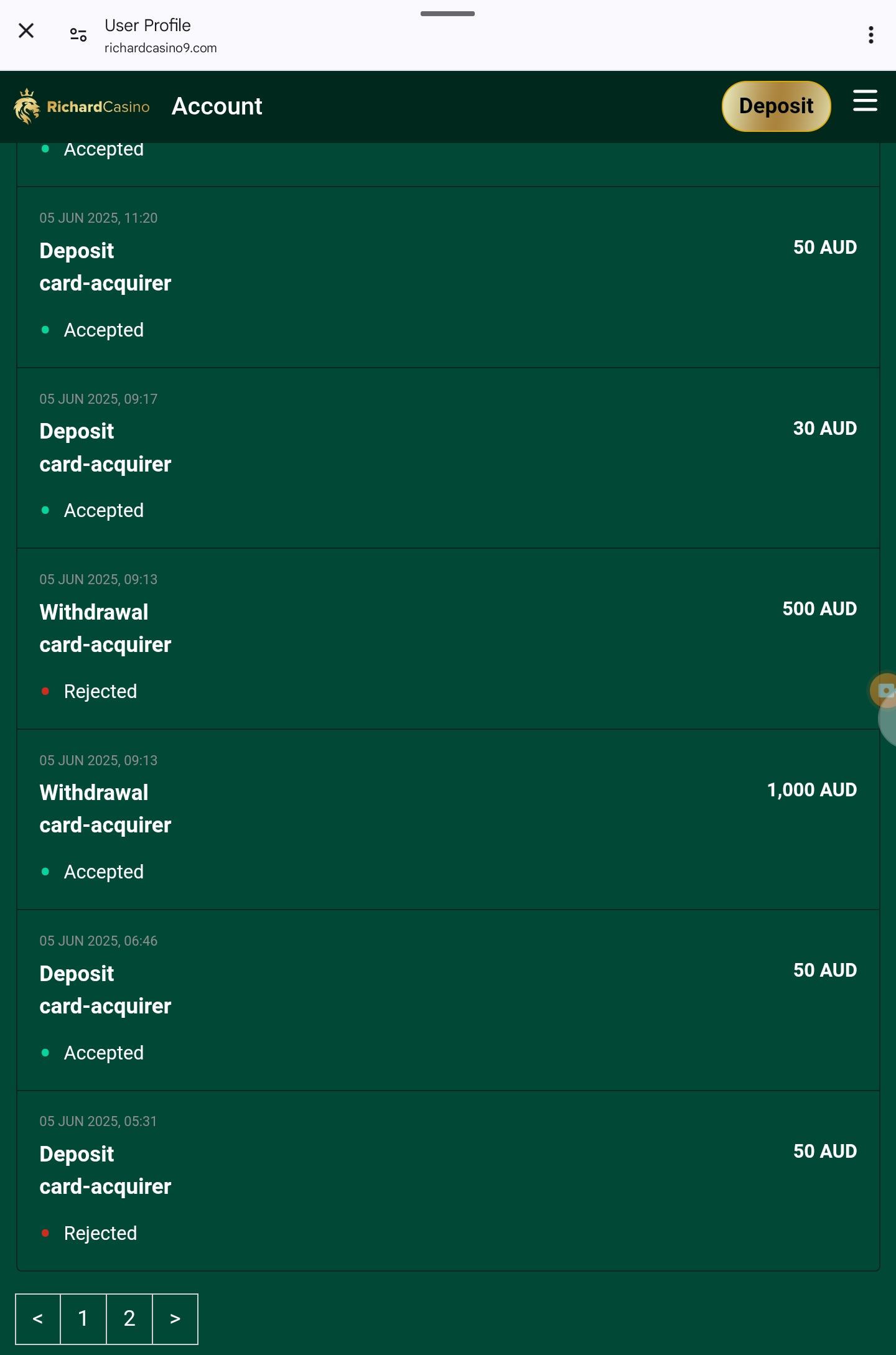The image size is (896, 1355).
Task: Open RichardCasino home via logo
Action: (x=82, y=106)
